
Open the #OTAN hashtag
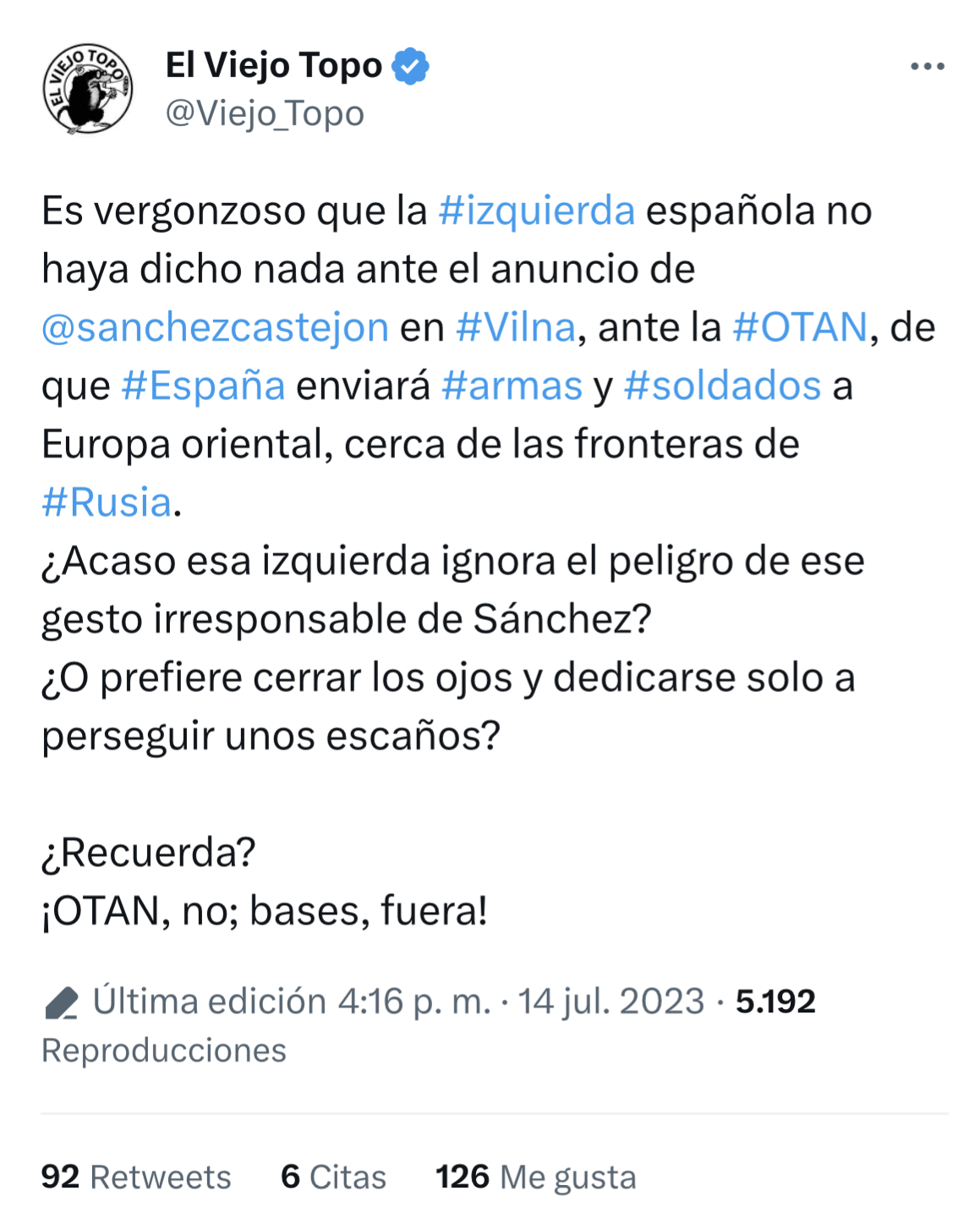point(800,327)
